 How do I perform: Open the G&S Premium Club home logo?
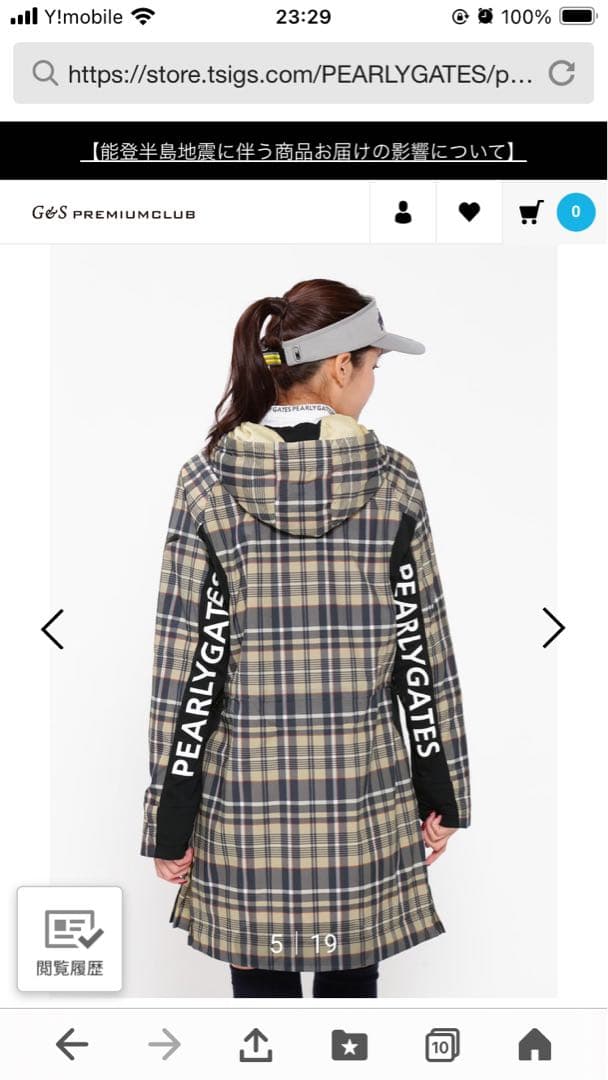click(113, 213)
